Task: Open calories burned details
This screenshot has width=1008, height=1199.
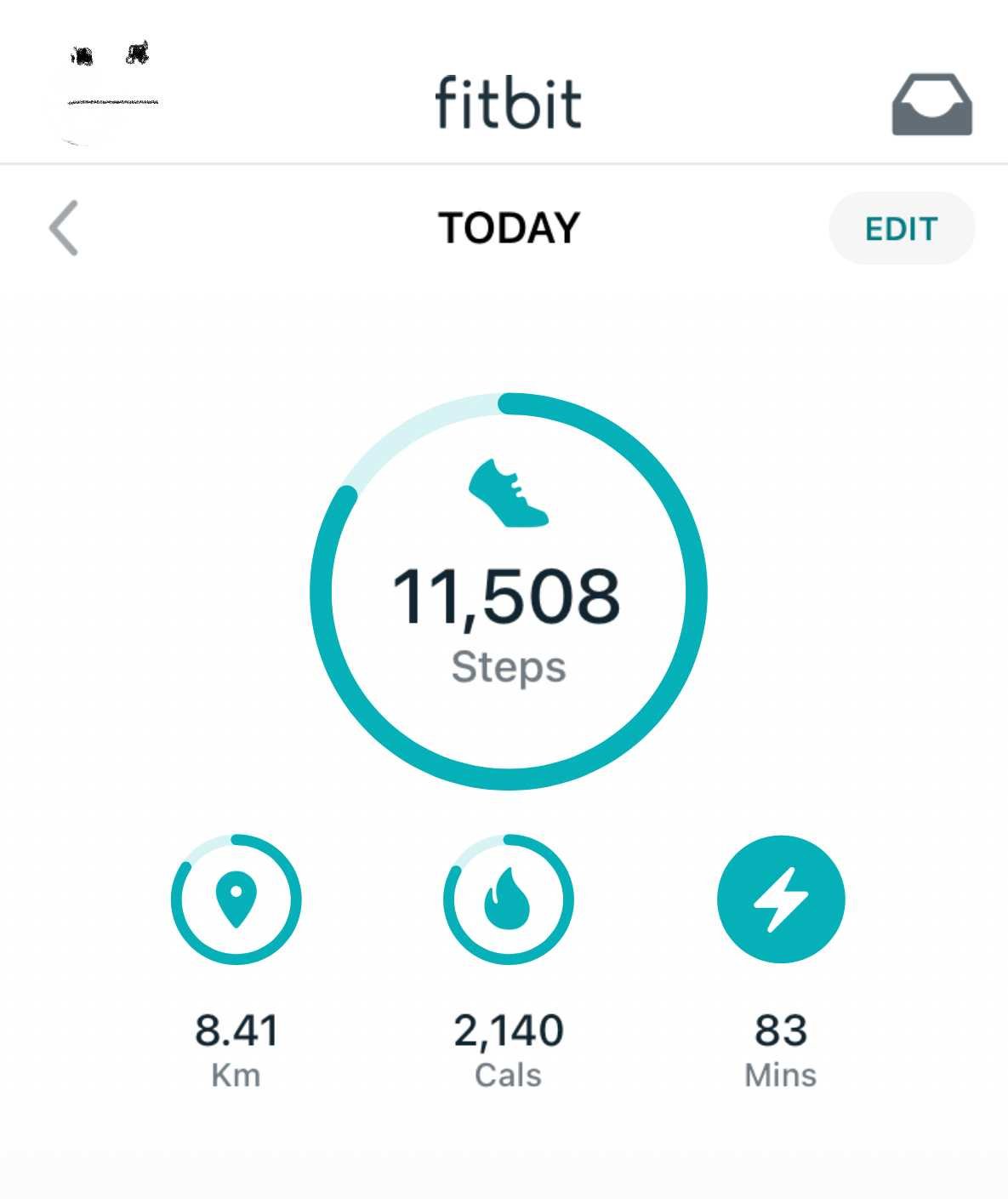Action: pos(508,899)
